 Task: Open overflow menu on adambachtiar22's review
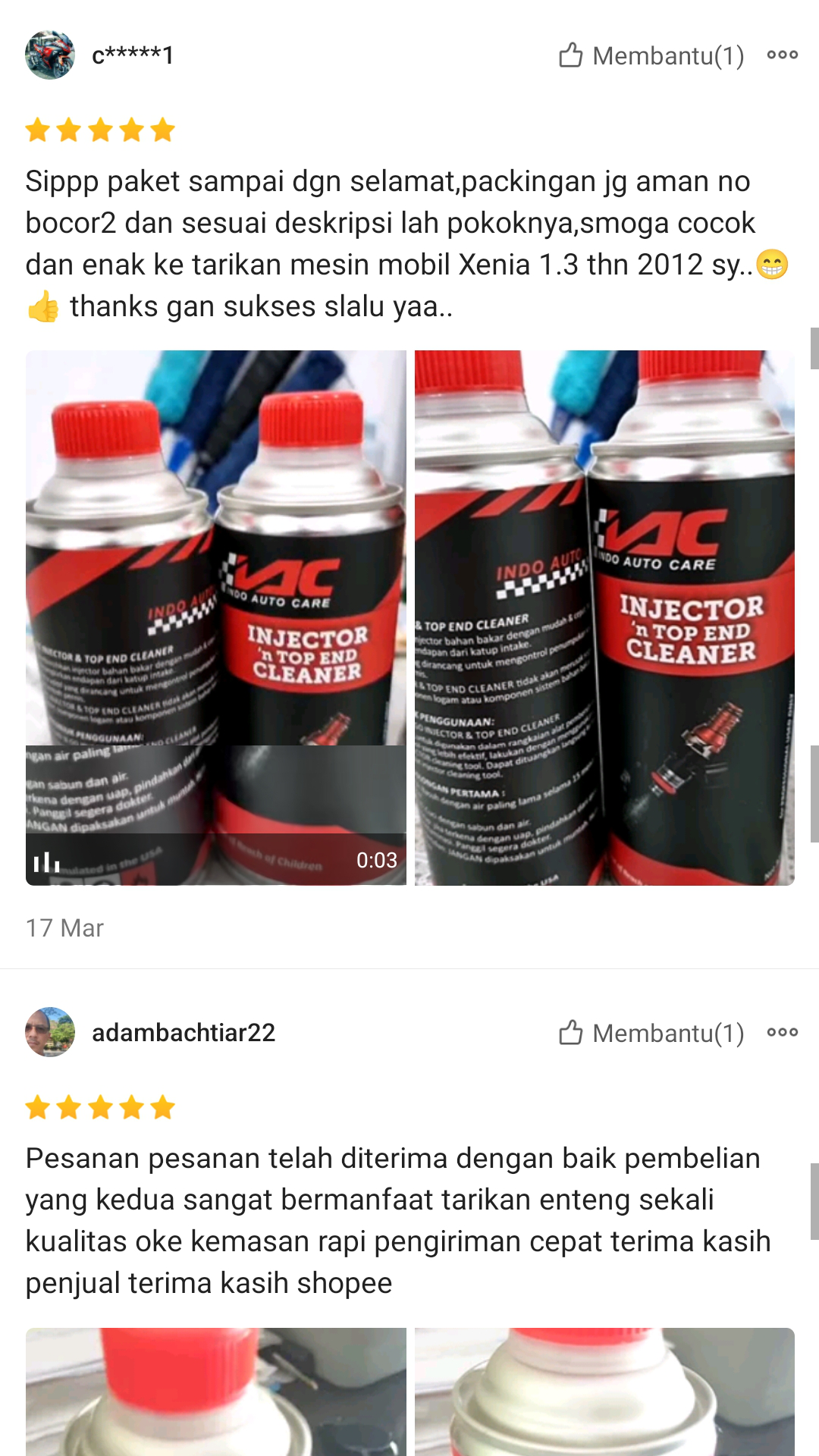[782, 1033]
